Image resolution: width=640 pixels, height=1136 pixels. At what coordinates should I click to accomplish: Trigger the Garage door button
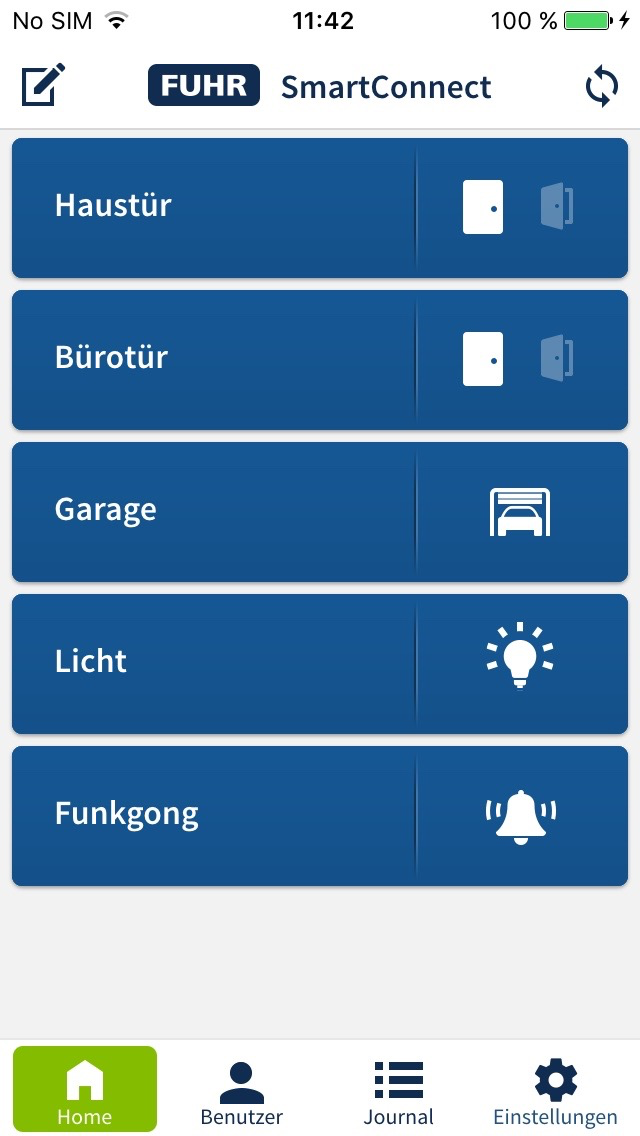click(520, 512)
